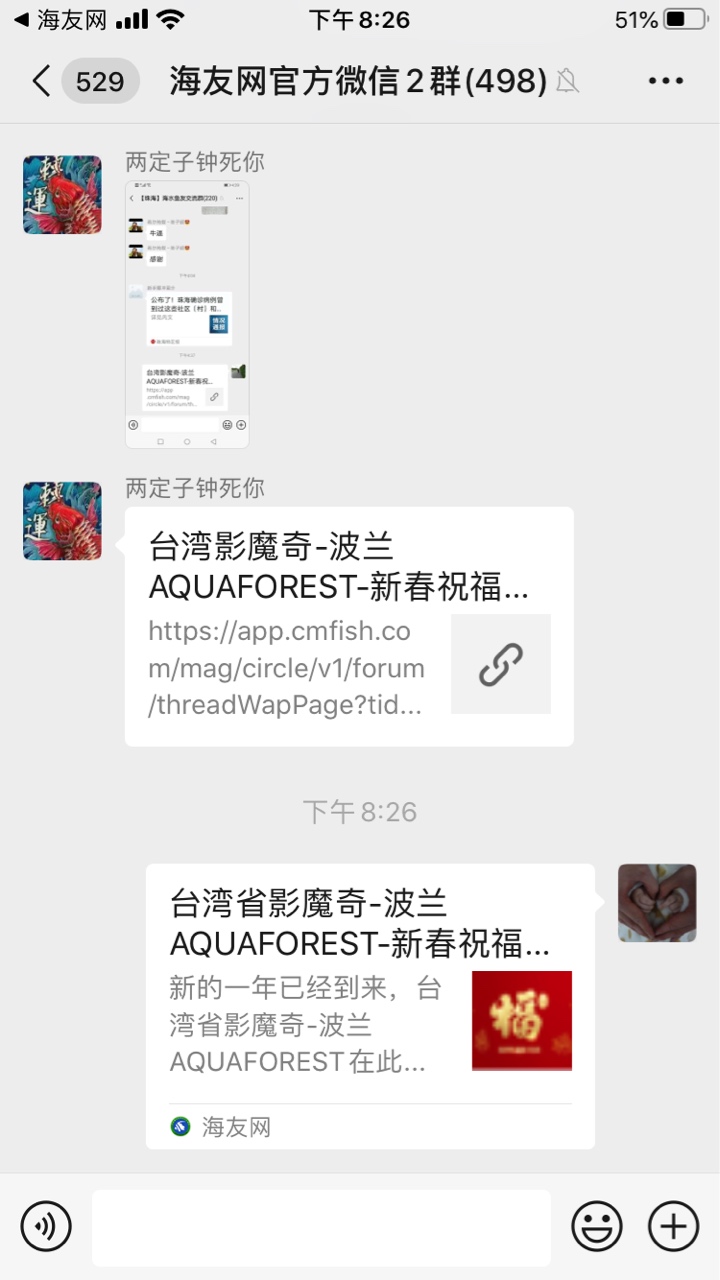Go back to the chat list
Screen dimensions: 720x1280
point(42,81)
